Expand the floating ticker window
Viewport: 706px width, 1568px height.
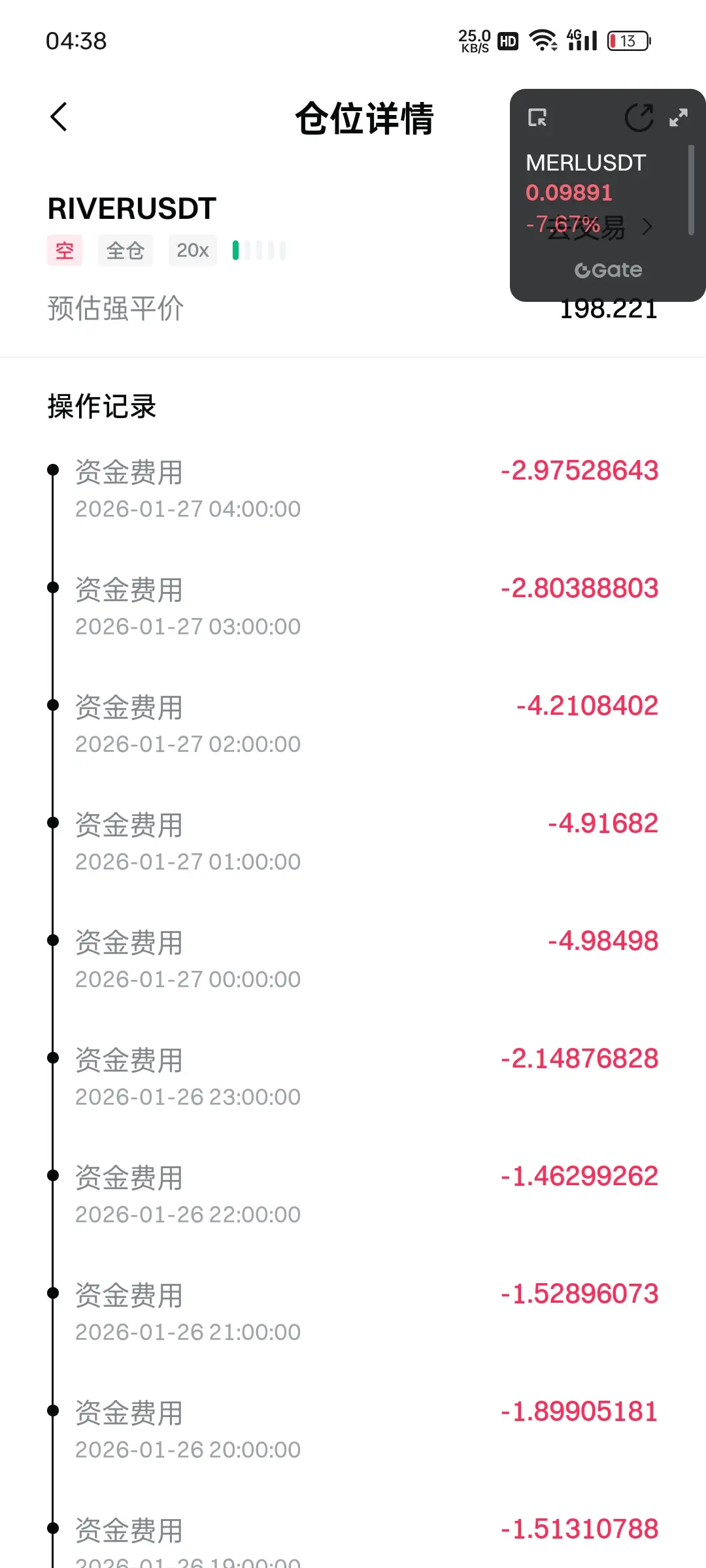pyautogui.click(x=679, y=118)
